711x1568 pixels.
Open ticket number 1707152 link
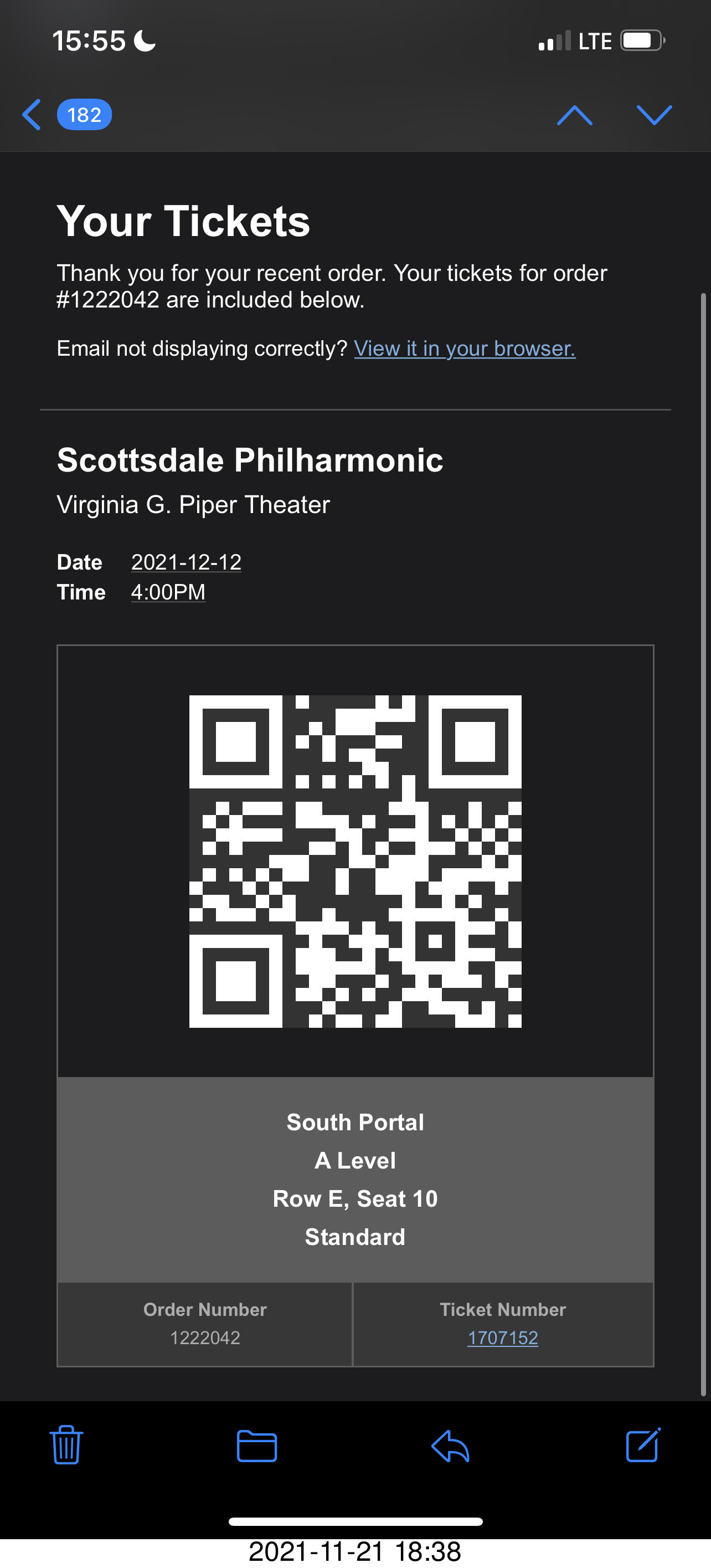502,1338
